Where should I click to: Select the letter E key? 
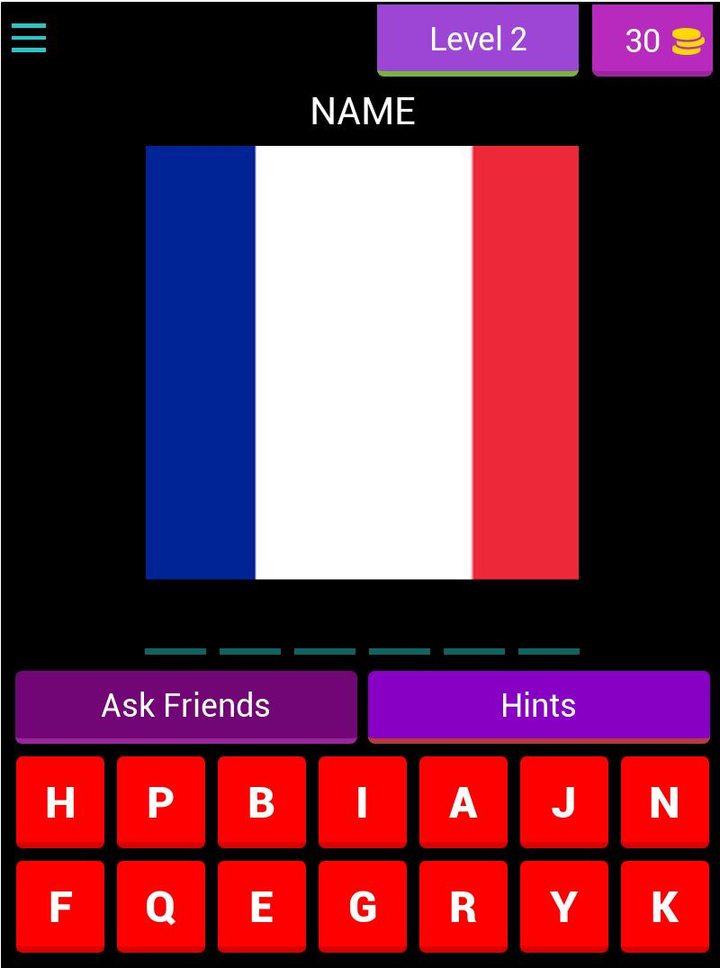click(261, 907)
